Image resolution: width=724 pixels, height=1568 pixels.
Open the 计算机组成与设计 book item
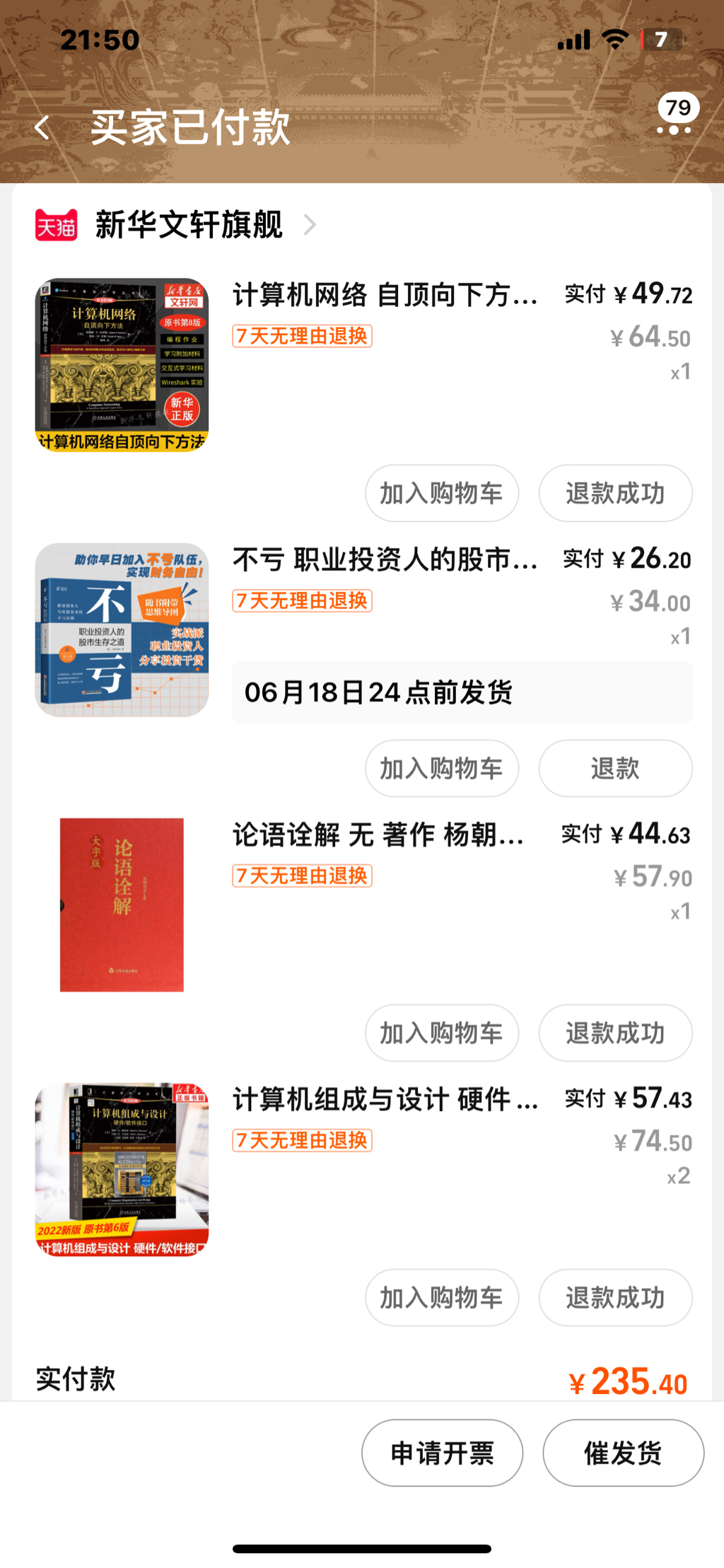click(385, 1099)
